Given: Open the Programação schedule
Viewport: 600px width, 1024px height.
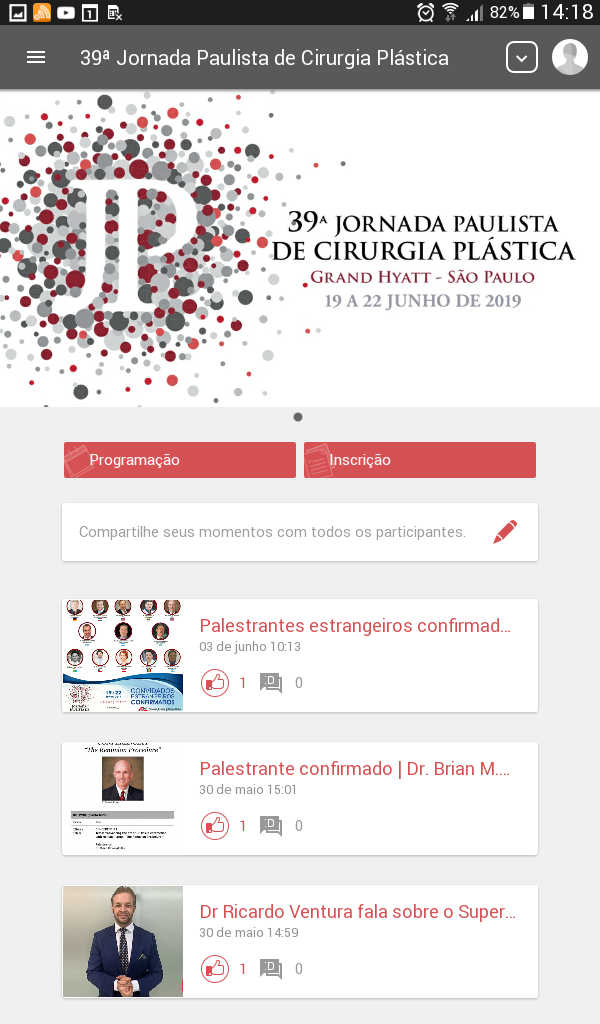Looking at the screenshot, I should coord(180,460).
